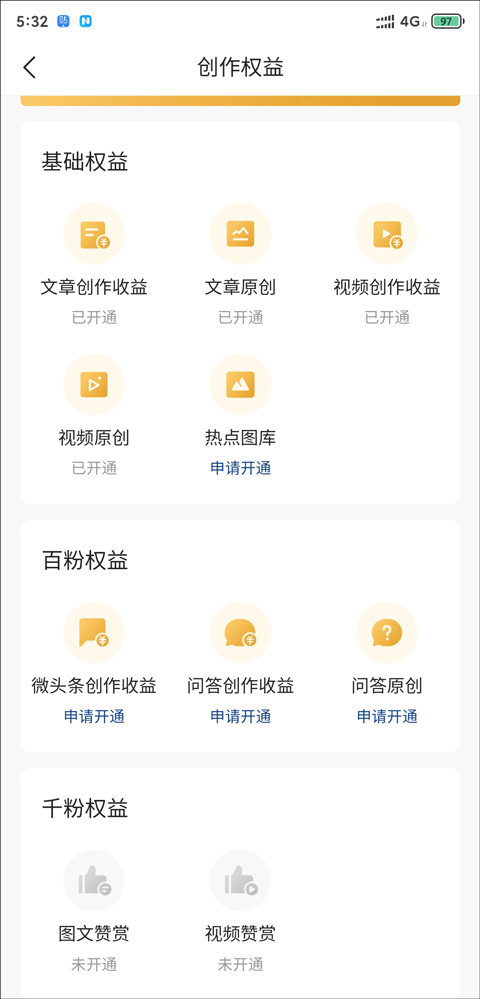480x999 pixels.
Task: Apply to enable 微头条创作收益
Action: point(94,717)
